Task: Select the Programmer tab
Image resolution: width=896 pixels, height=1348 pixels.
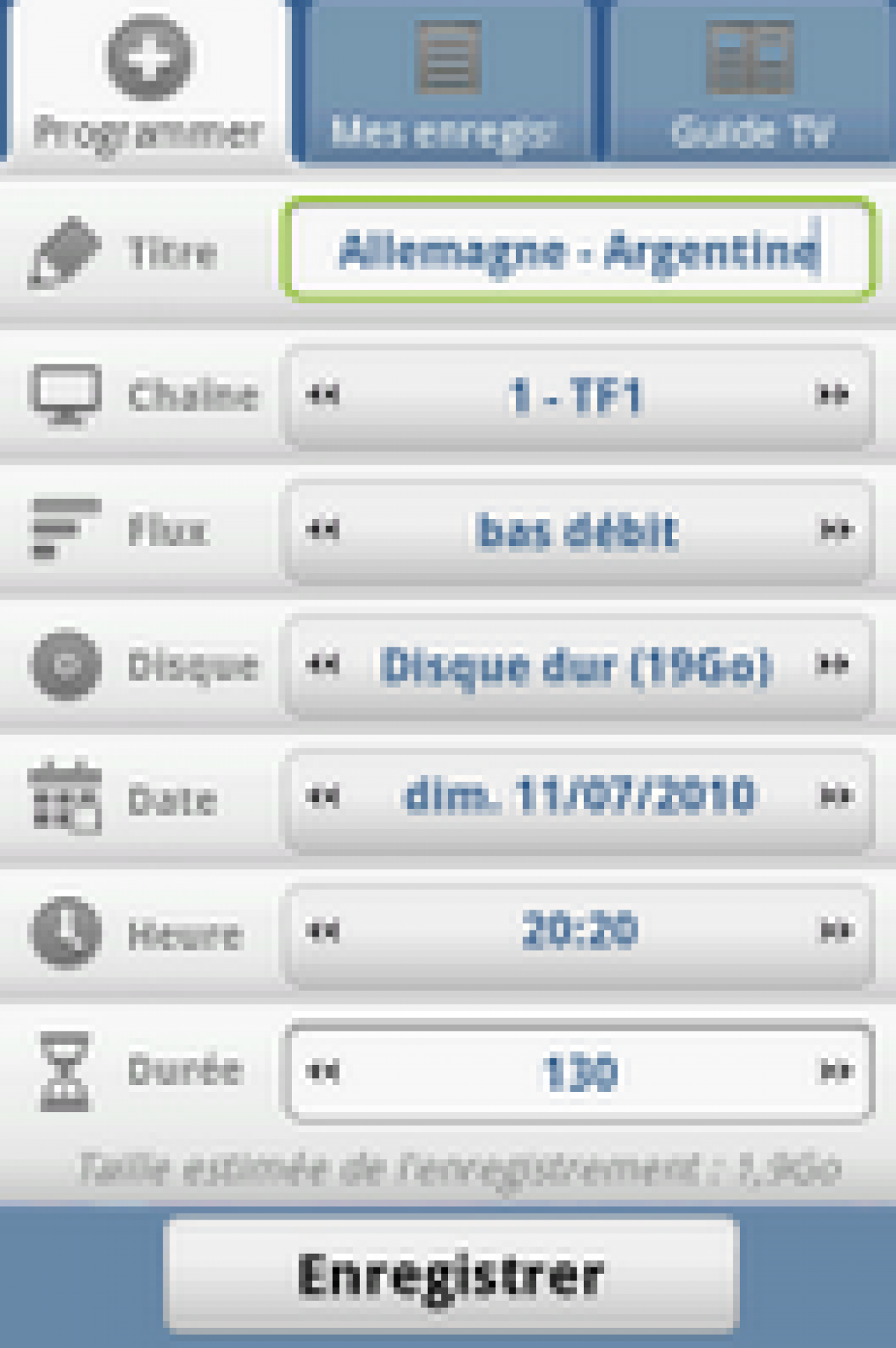Action: (x=148, y=82)
